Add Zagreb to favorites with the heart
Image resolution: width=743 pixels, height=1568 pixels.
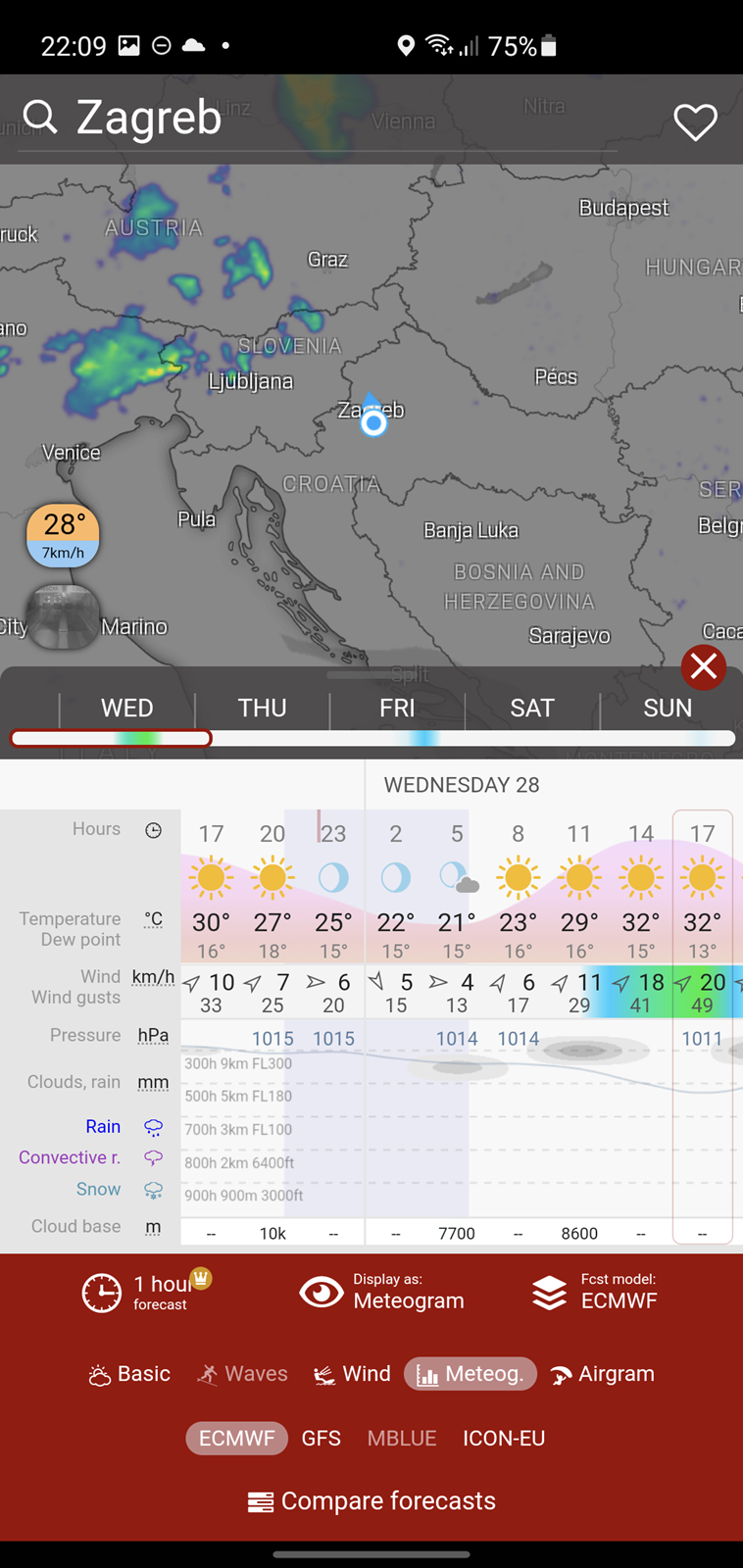tap(695, 122)
